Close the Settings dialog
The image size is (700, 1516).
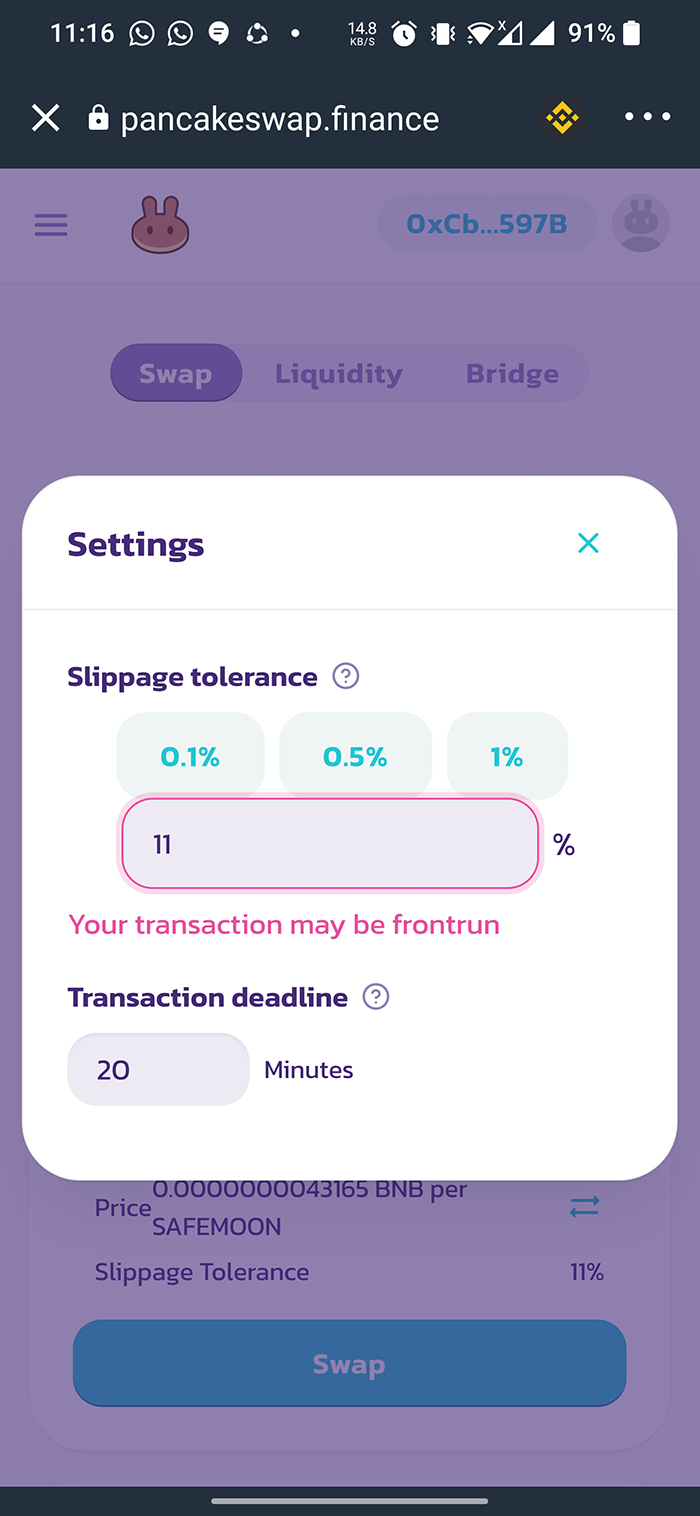588,543
